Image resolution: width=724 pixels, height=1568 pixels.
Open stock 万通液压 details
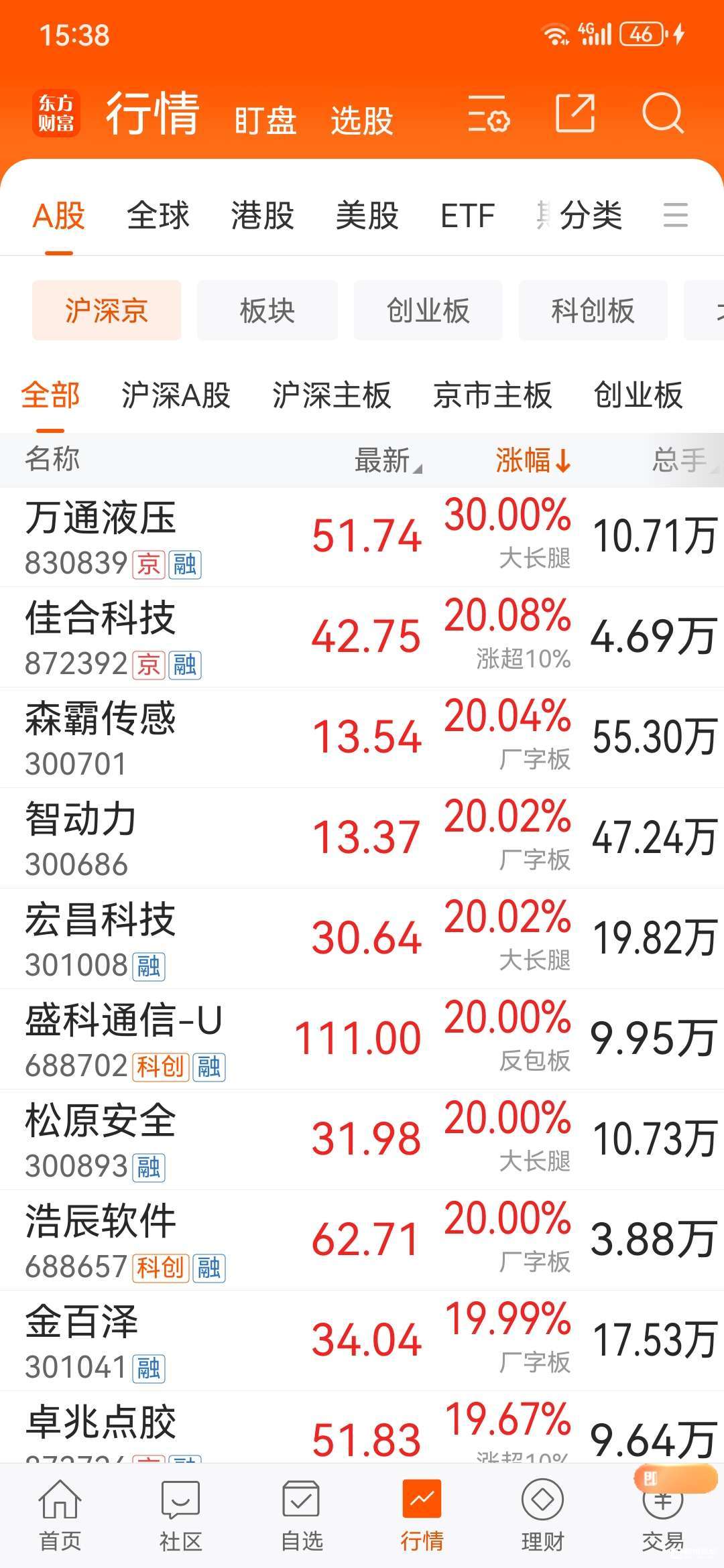[x=362, y=537]
